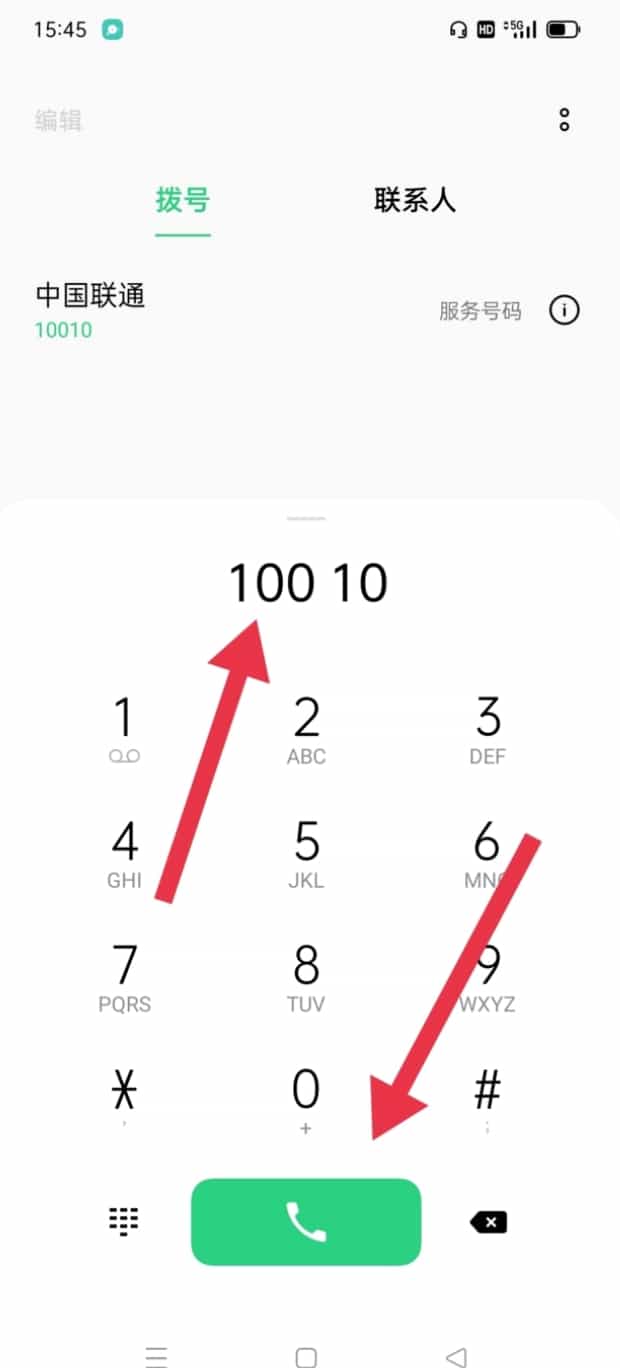
Task: Switch to the 联系人 tab
Action: (x=415, y=200)
